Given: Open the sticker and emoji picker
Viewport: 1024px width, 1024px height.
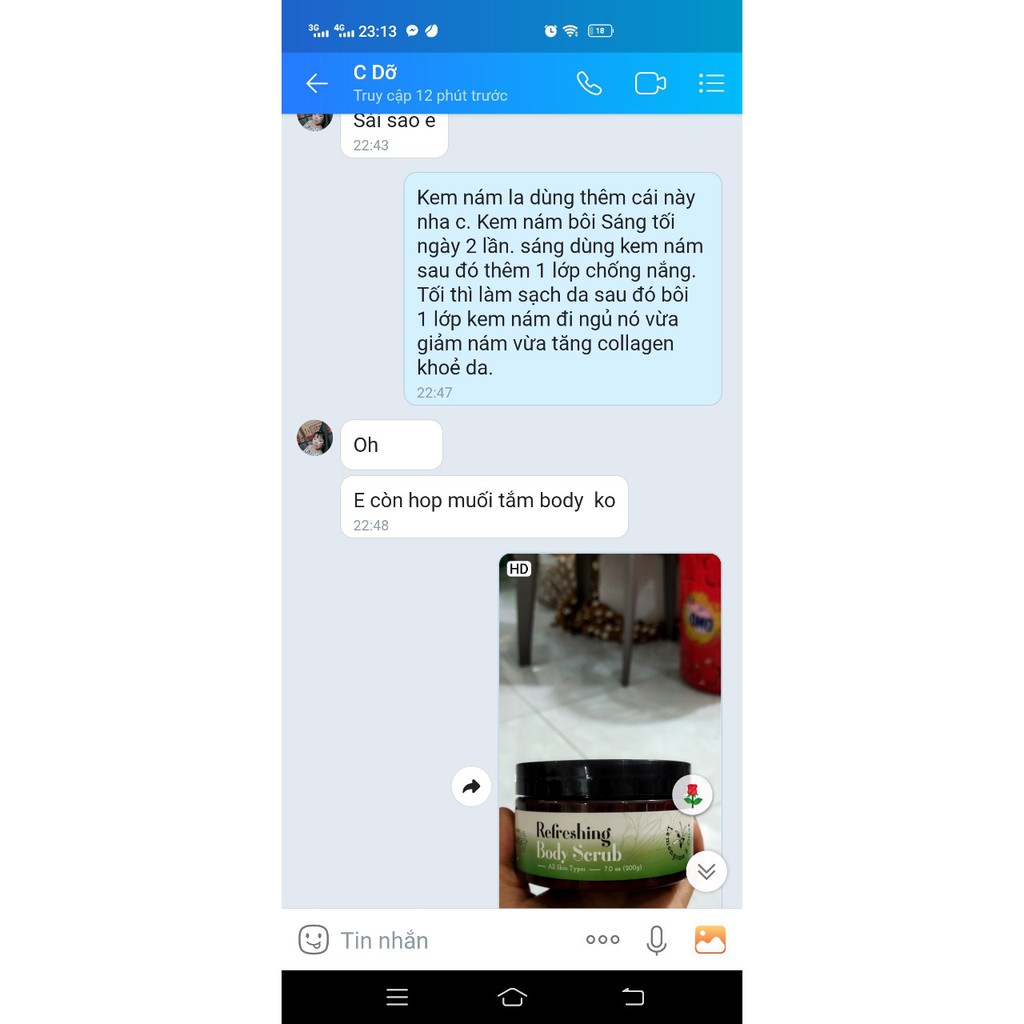Looking at the screenshot, I should 313,939.
